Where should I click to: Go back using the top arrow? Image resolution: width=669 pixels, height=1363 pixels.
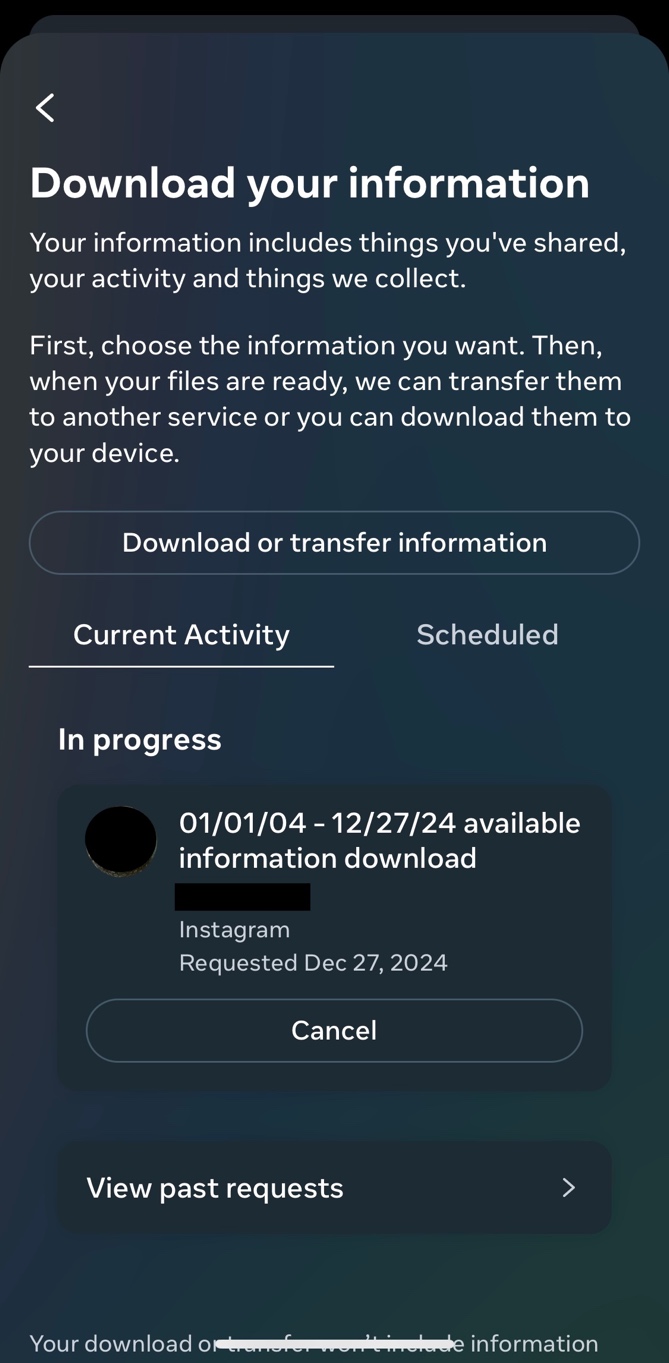(x=45, y=108)
